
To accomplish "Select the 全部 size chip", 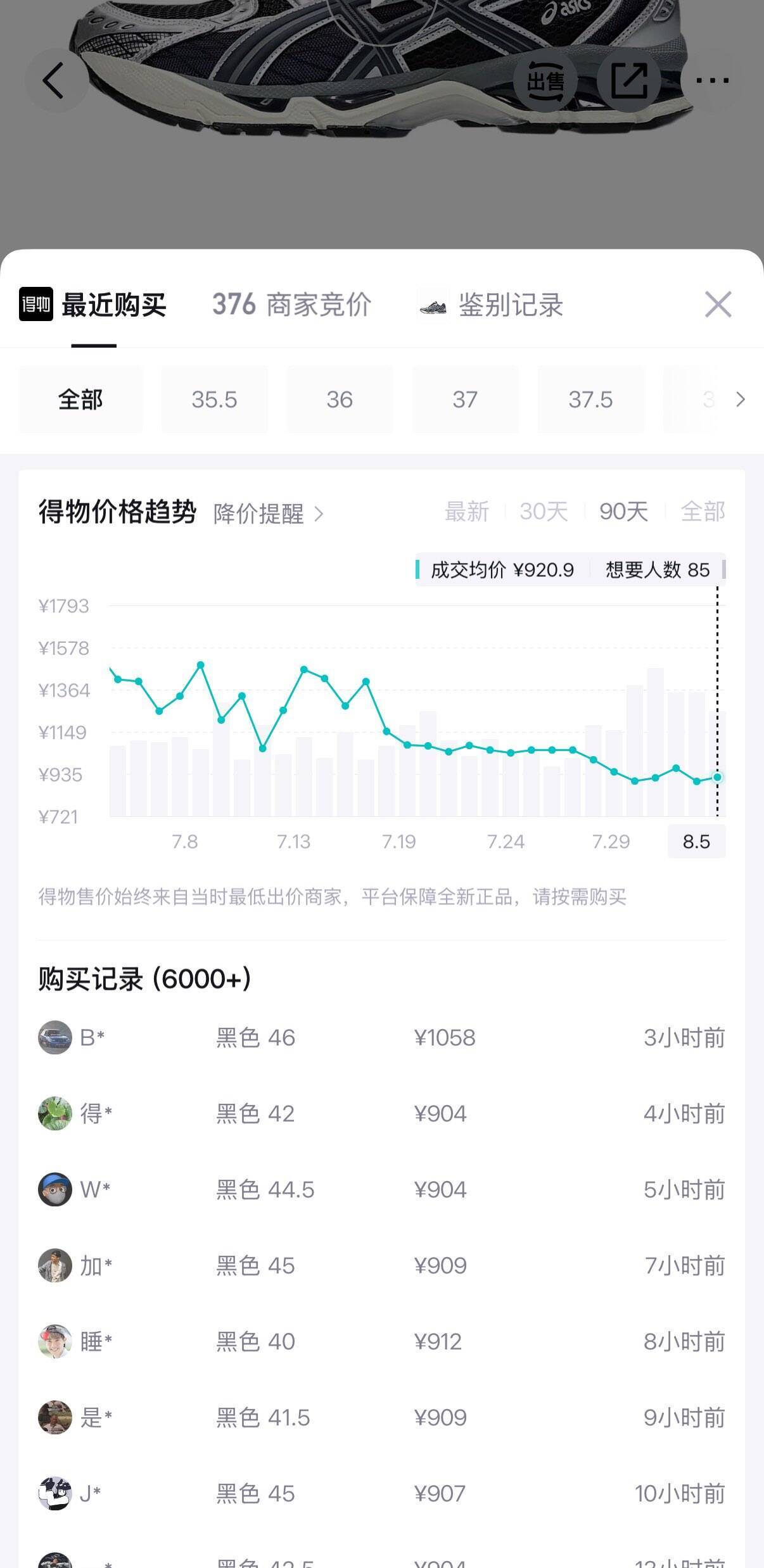I will [80, 400].
